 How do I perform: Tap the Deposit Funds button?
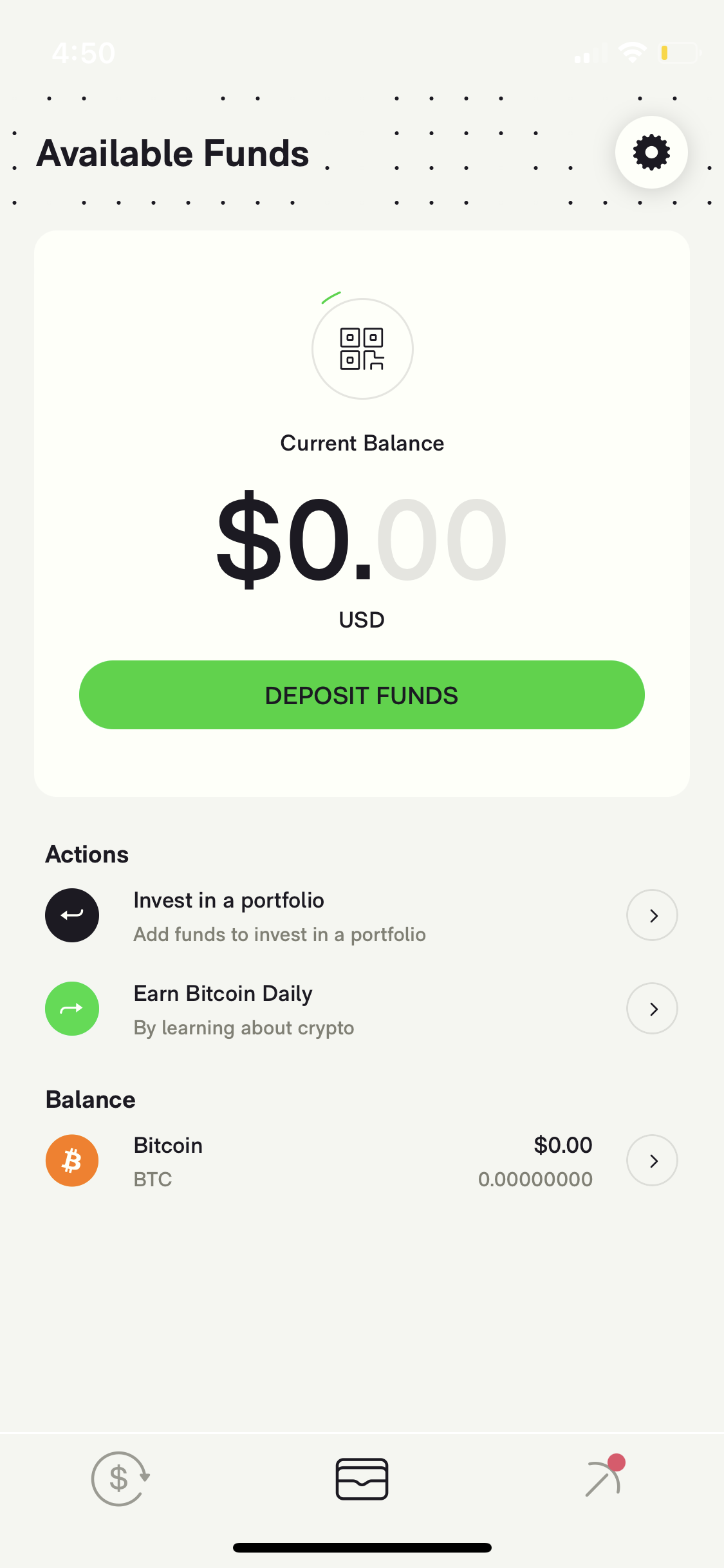(362, 695)
